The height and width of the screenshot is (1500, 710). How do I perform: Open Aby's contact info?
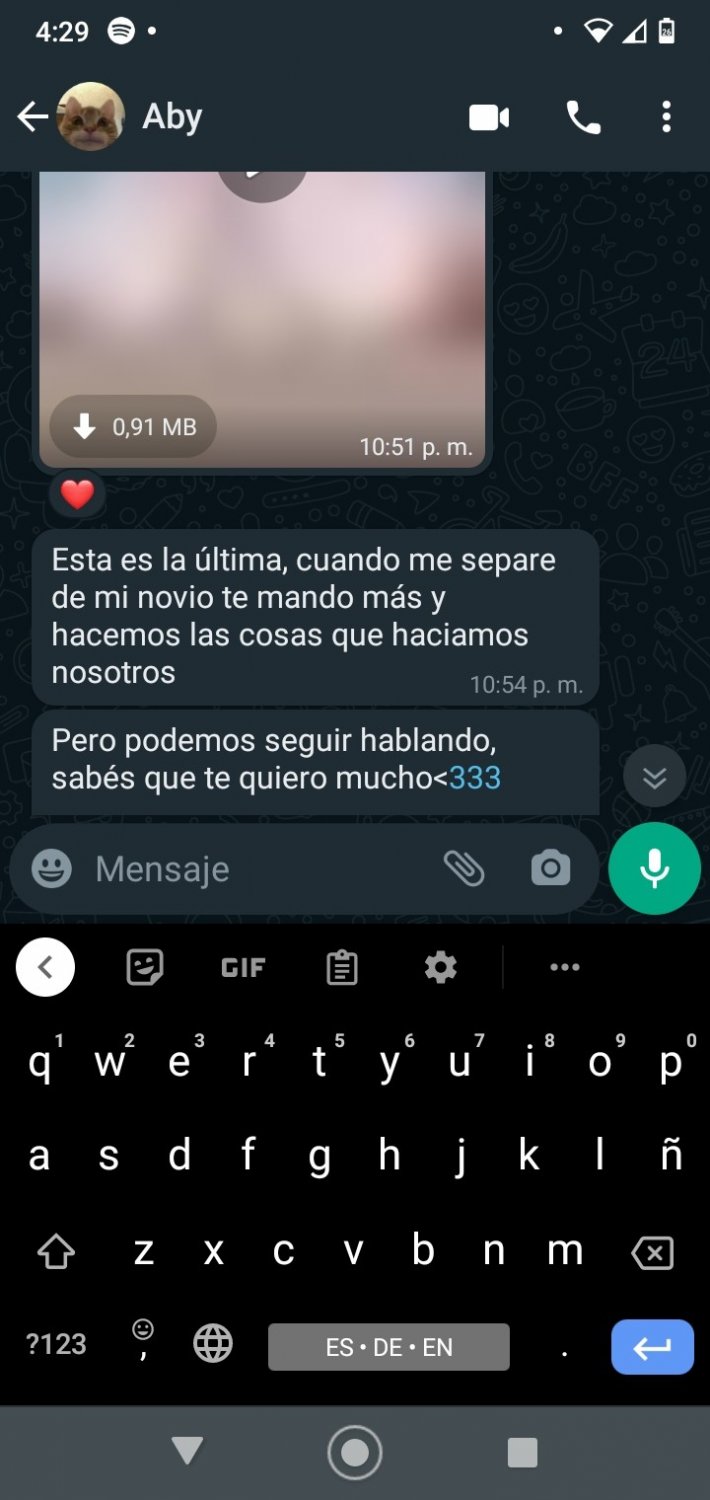click(x=172, y=117)
